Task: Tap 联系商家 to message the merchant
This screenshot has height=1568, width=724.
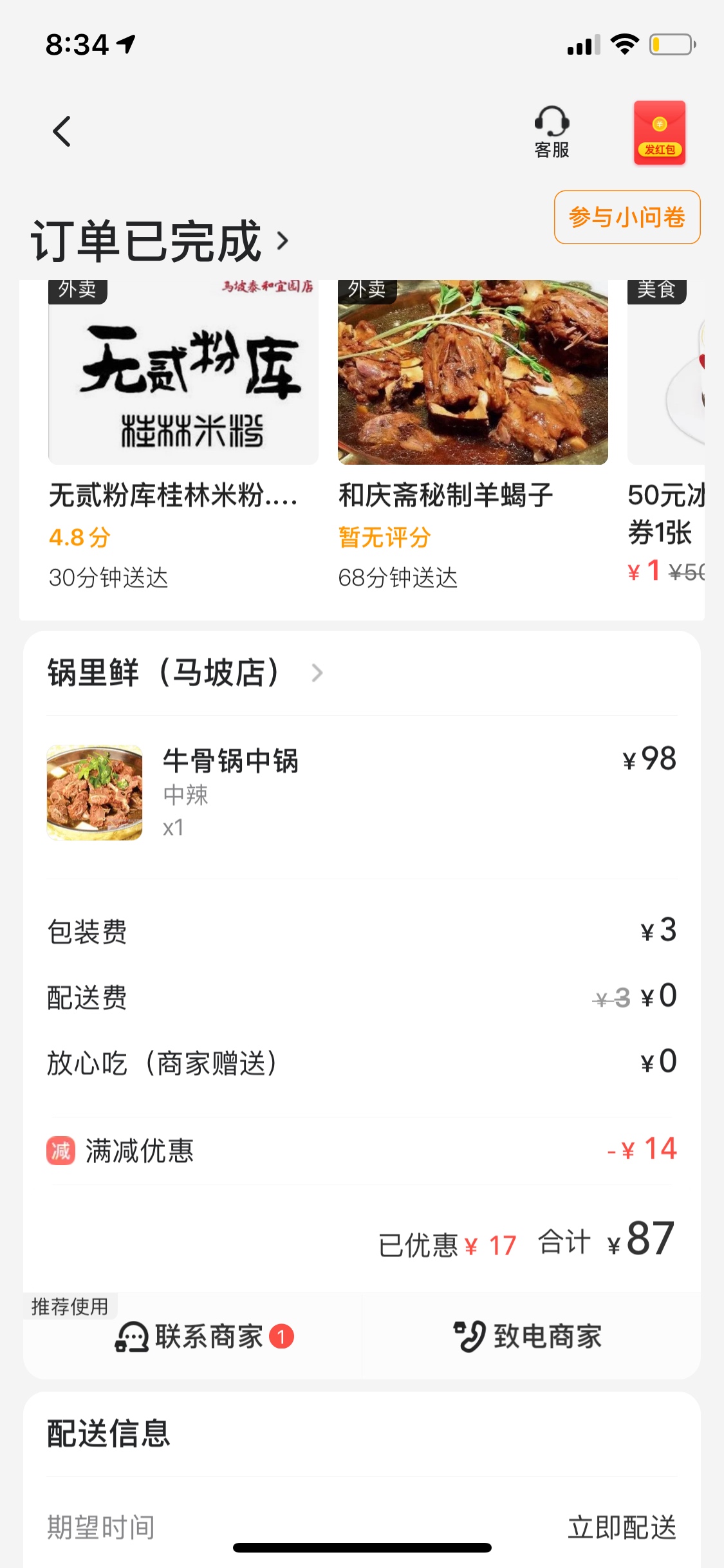Action: point(205,1337)
